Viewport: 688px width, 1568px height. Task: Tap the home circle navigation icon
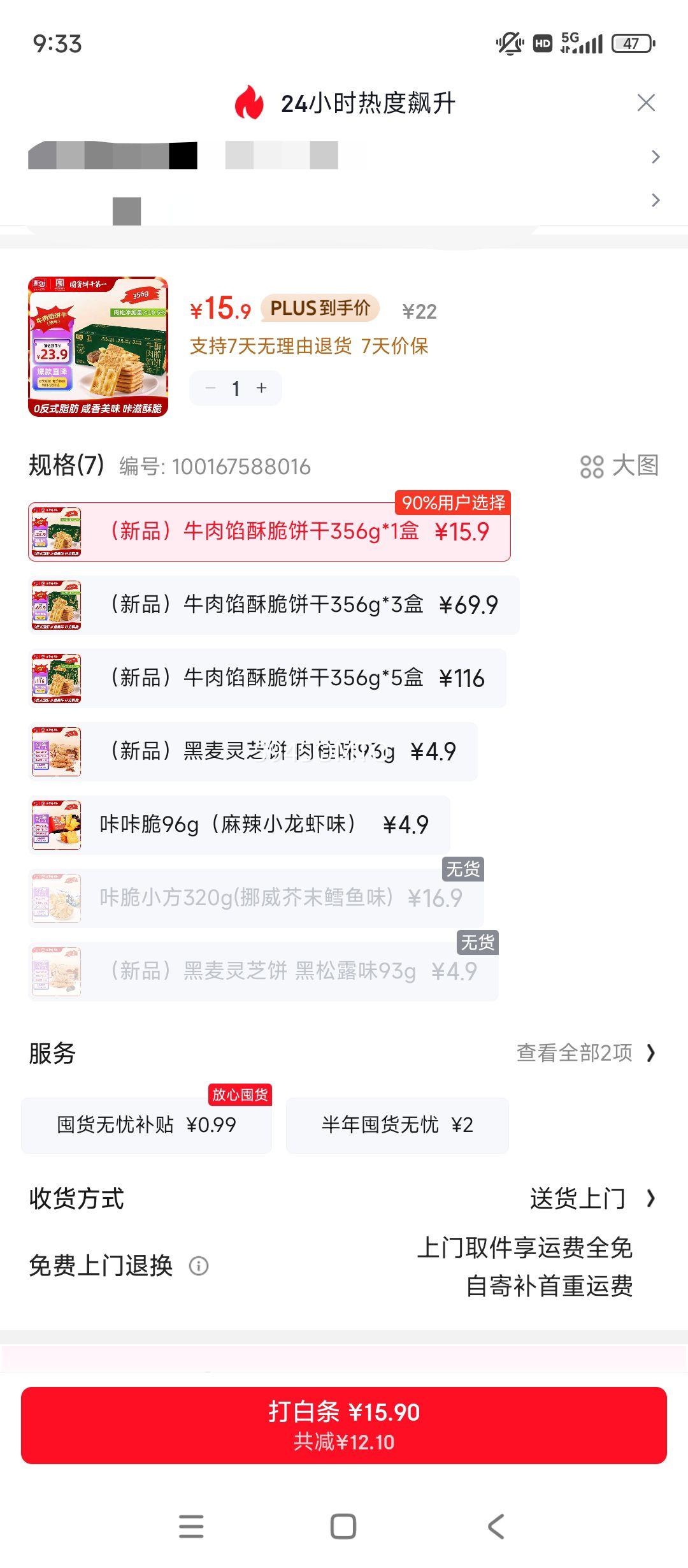pos(343,1527)
